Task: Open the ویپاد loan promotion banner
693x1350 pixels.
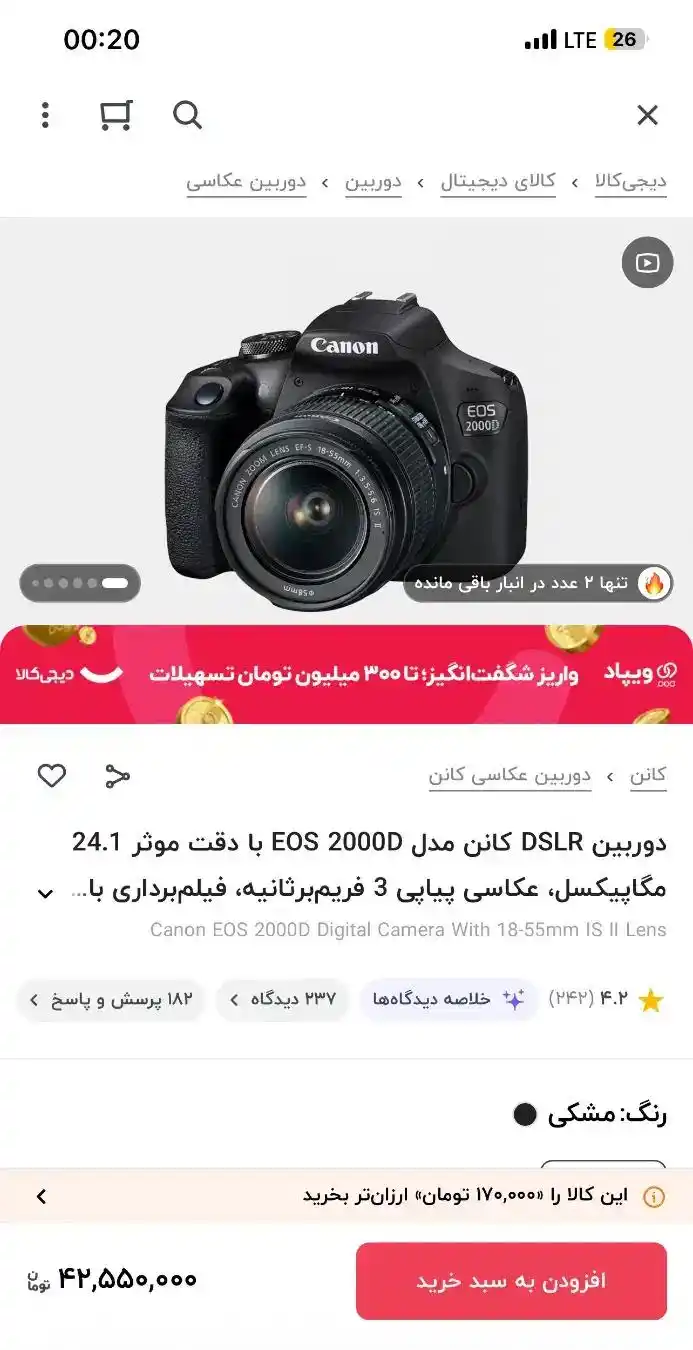Action: tap(346, 674)
